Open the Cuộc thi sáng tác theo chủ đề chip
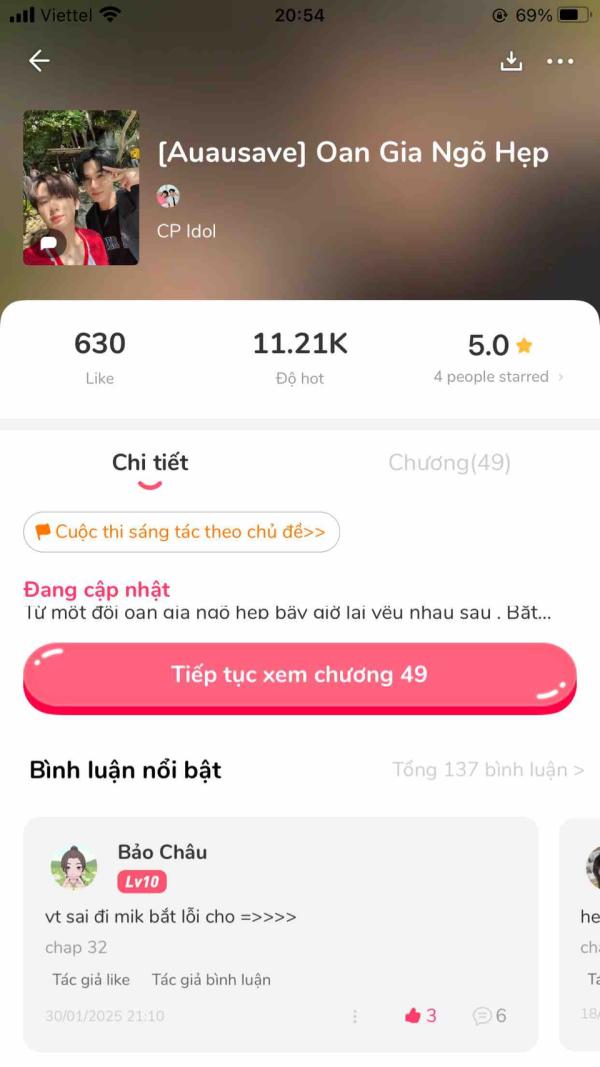The image size is (600, 1067). [x=181, y=532]
